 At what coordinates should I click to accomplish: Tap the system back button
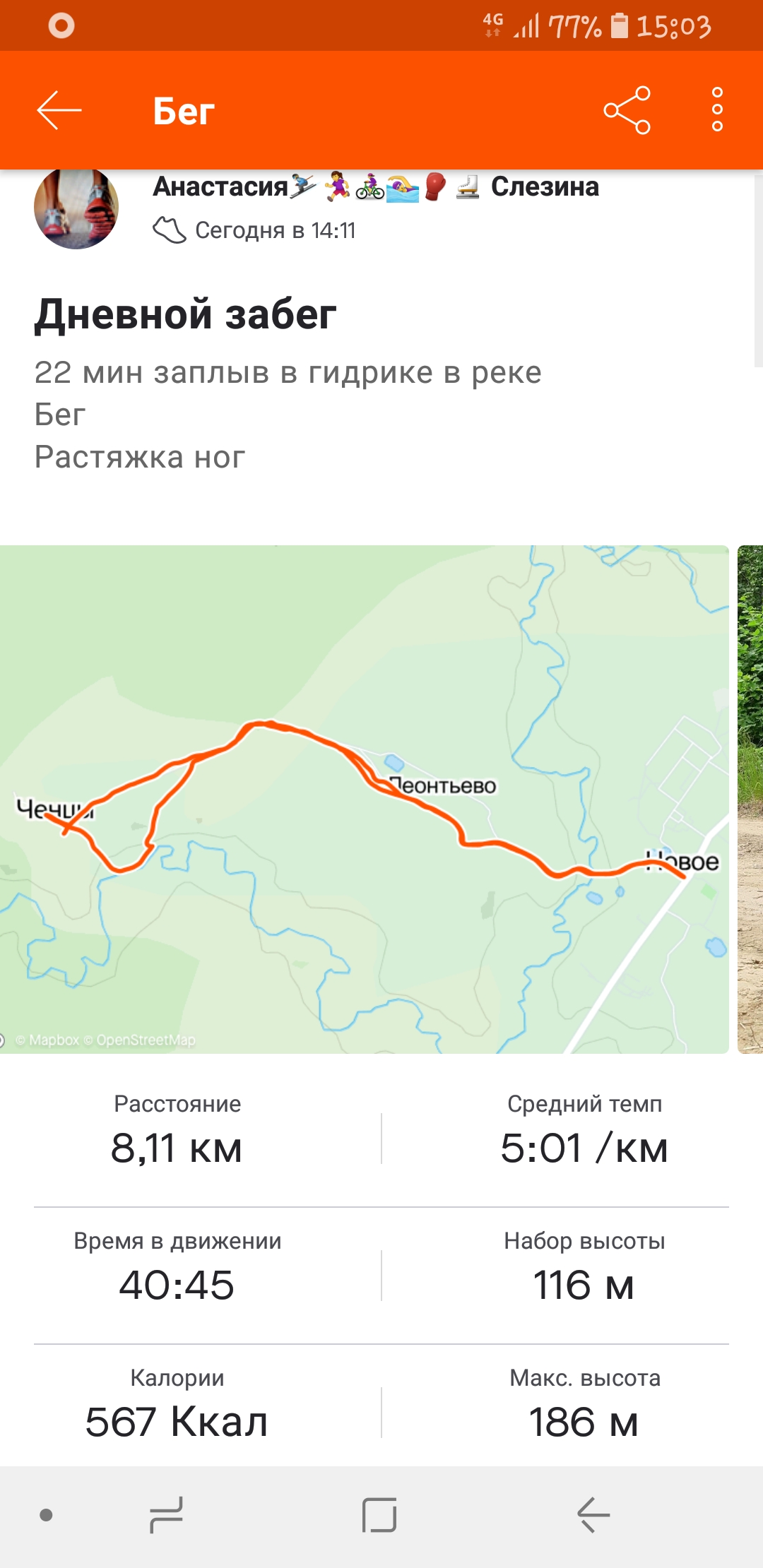click(593, 1515)
